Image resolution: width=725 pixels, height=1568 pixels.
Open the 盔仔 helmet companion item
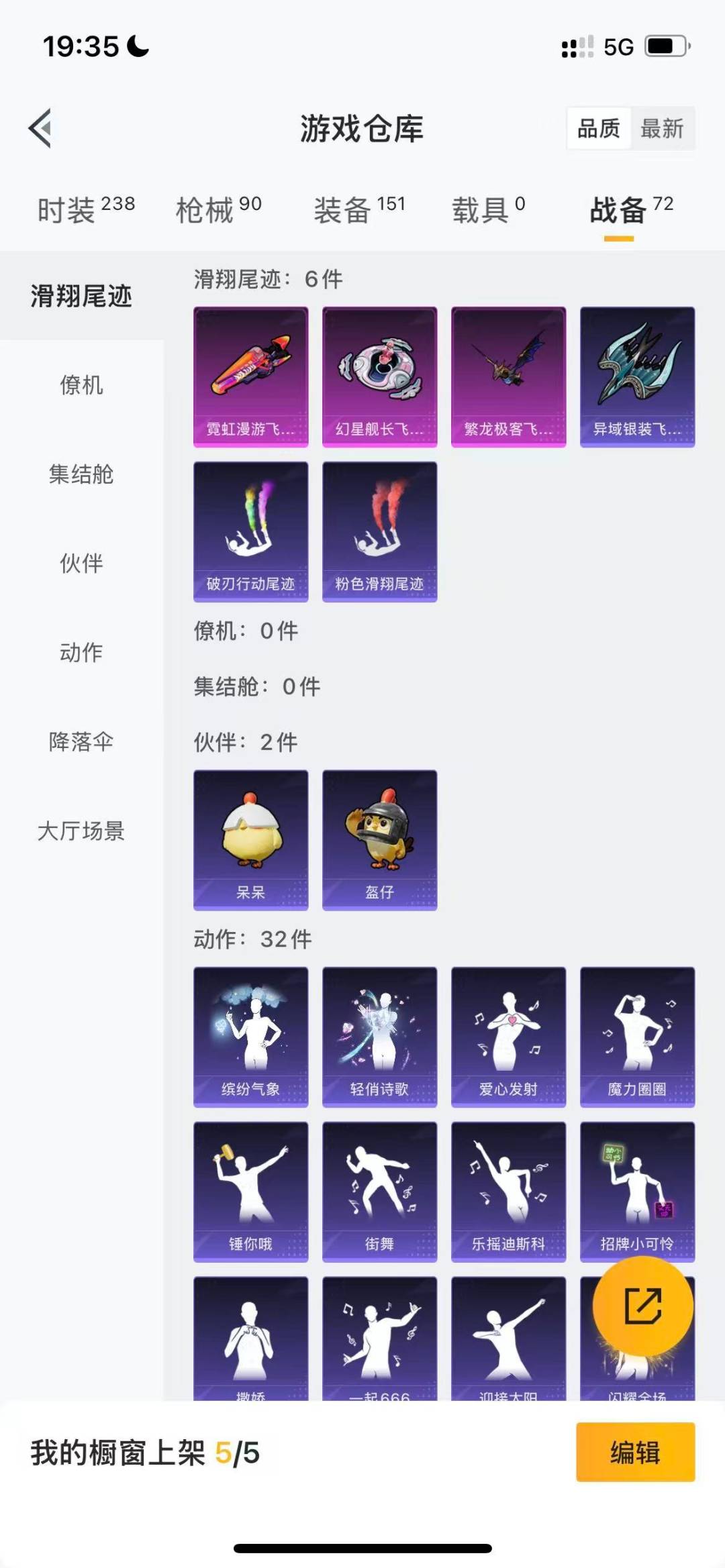click(x=379, y=839)
